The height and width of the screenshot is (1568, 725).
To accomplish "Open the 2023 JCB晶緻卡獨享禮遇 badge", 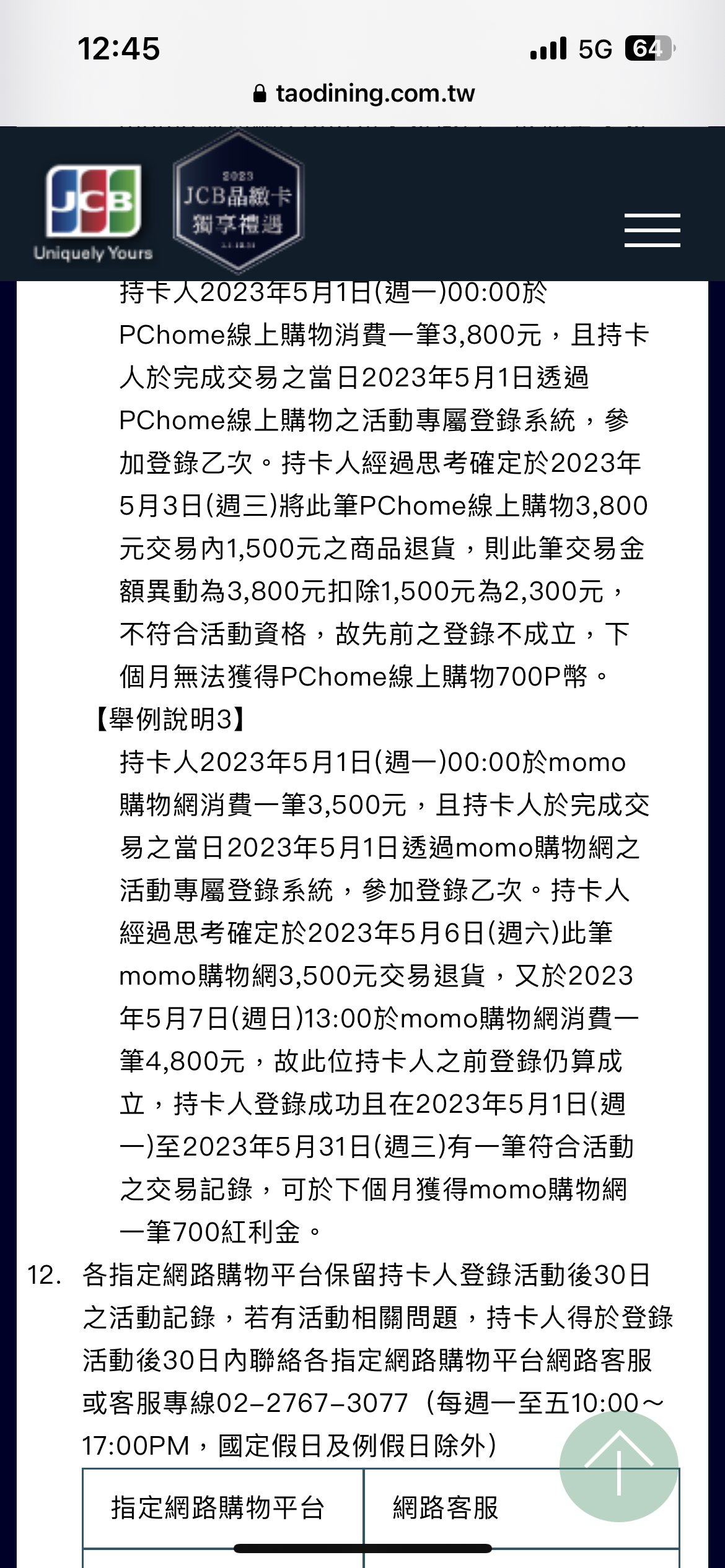I will click(239, 202).
